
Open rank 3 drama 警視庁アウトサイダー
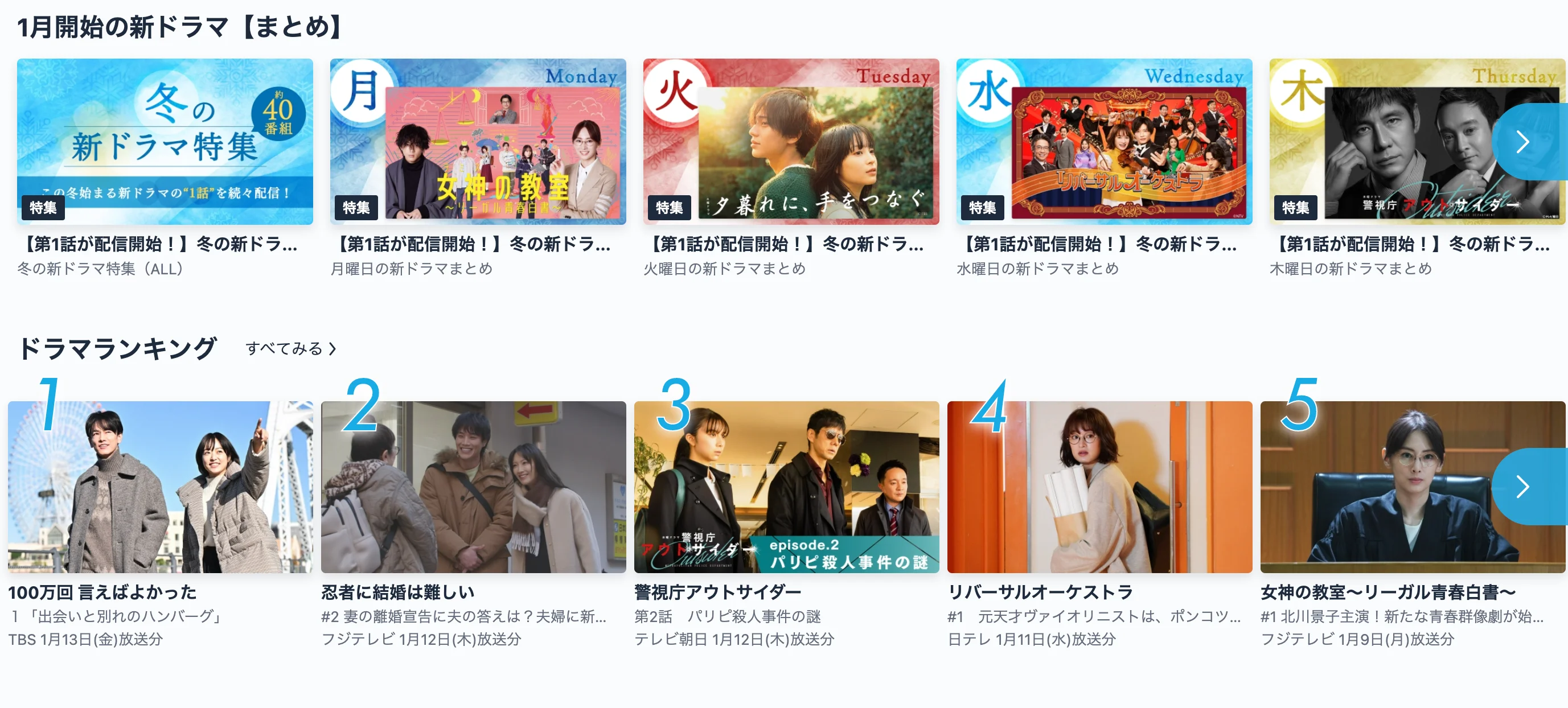[786, 487]
